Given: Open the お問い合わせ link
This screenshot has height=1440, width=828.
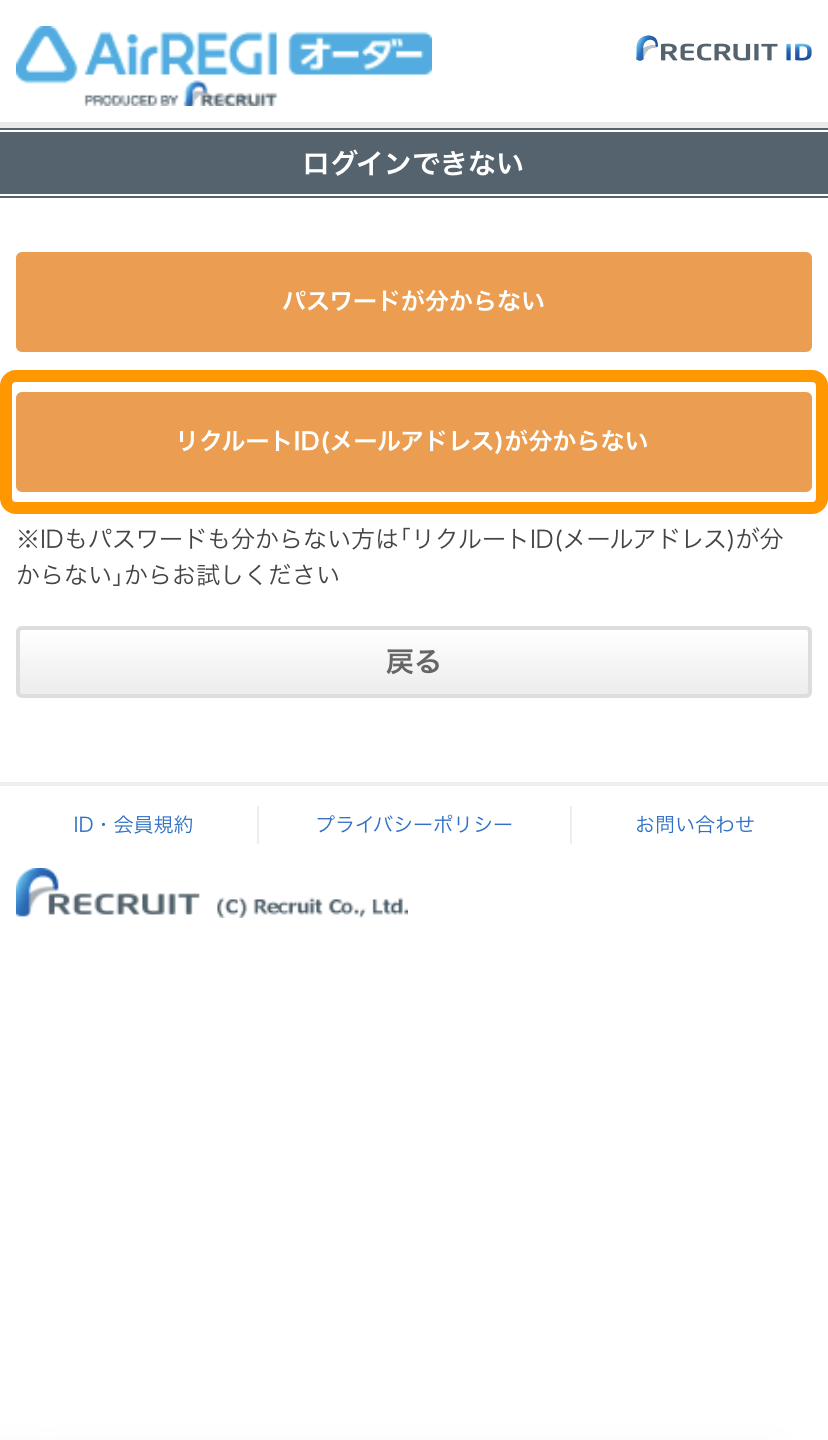Looking at the screenshot, I should click(695, 825).
